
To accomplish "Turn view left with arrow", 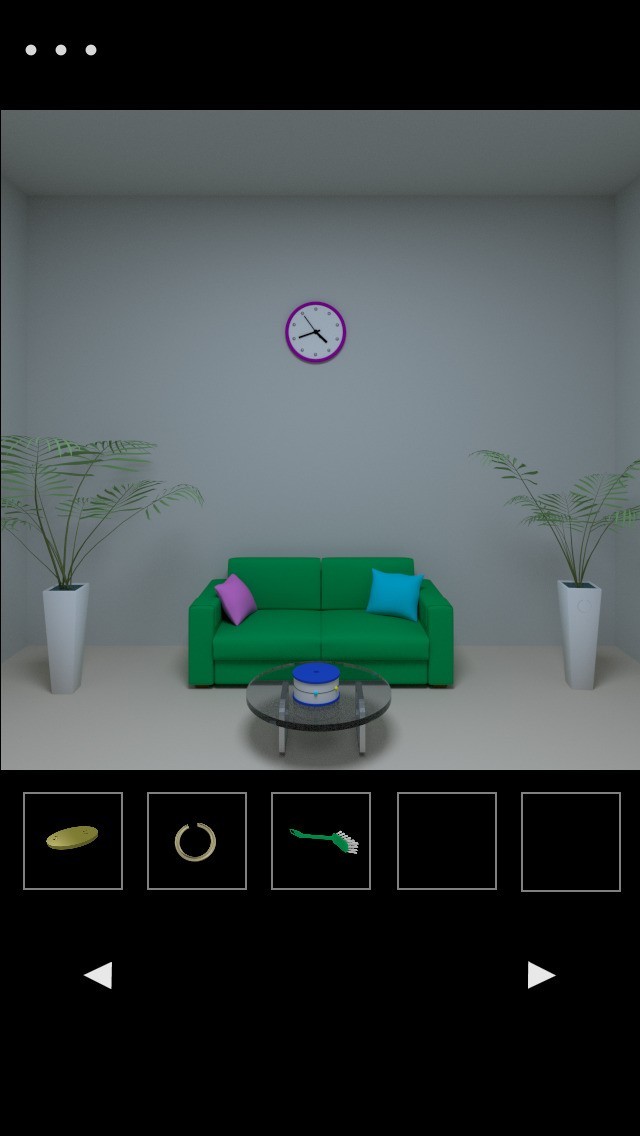I will coord(99,975).
